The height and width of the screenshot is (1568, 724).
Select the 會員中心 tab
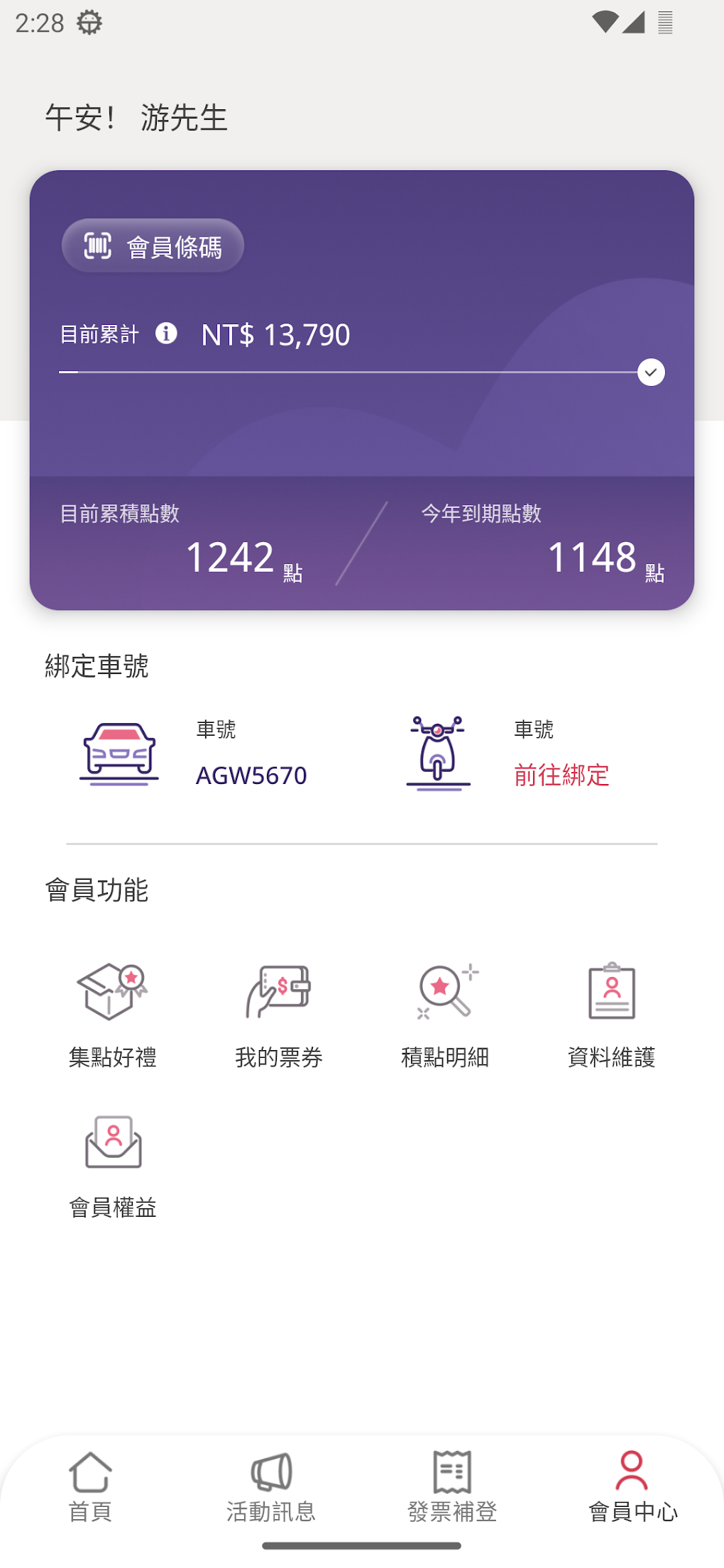[632, 1486]
